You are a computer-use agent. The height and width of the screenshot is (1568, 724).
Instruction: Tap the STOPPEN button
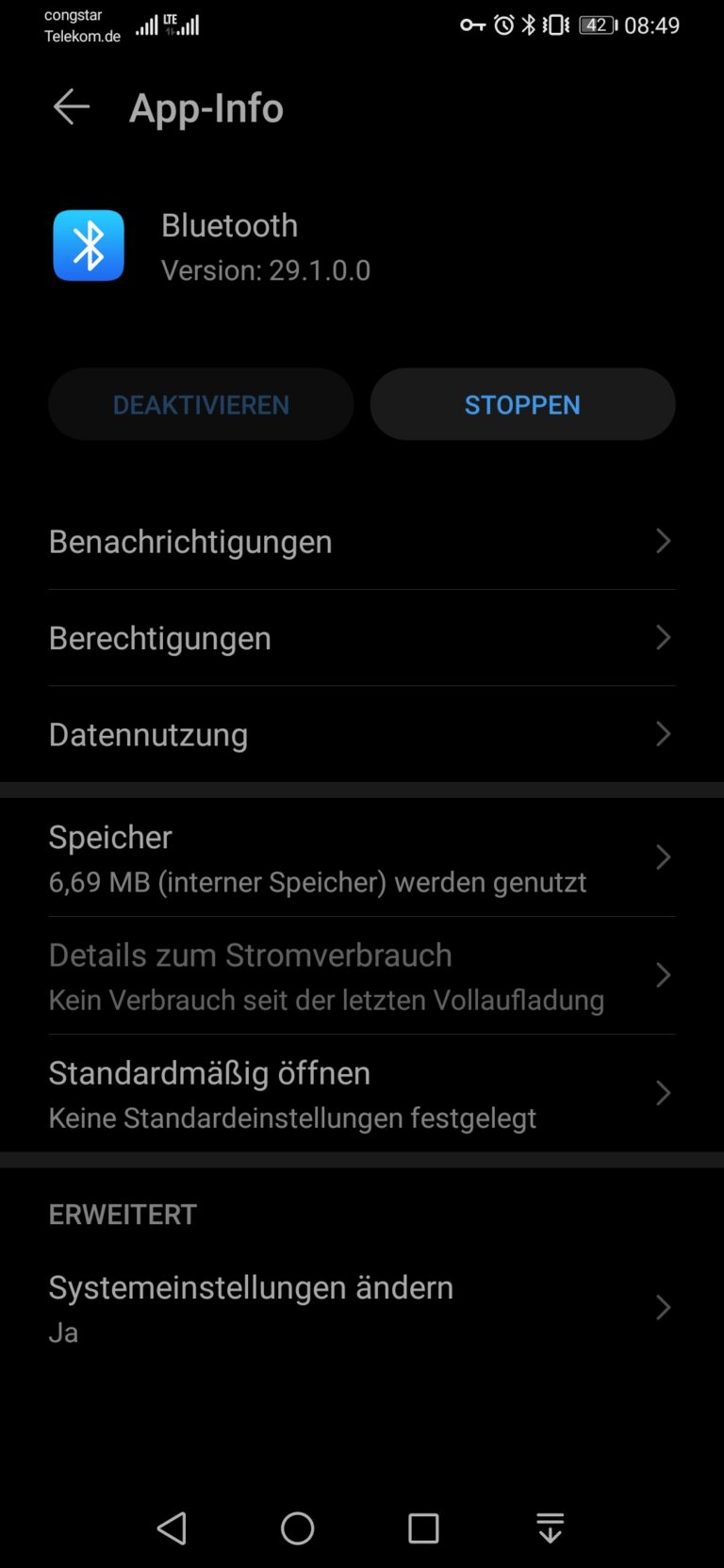pyautogui.click(x=522, y=404)
